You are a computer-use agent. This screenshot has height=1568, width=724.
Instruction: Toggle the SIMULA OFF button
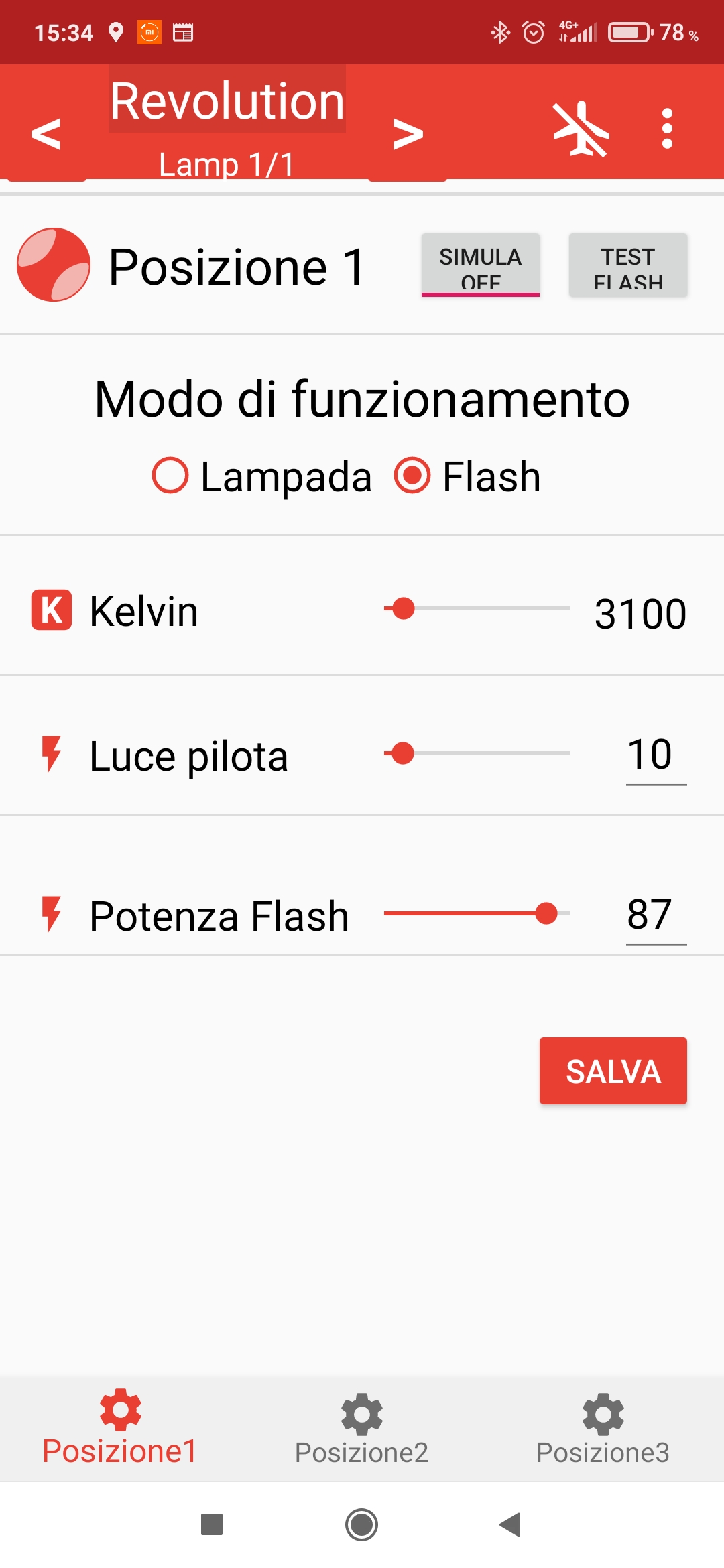[x=481, y=265]
